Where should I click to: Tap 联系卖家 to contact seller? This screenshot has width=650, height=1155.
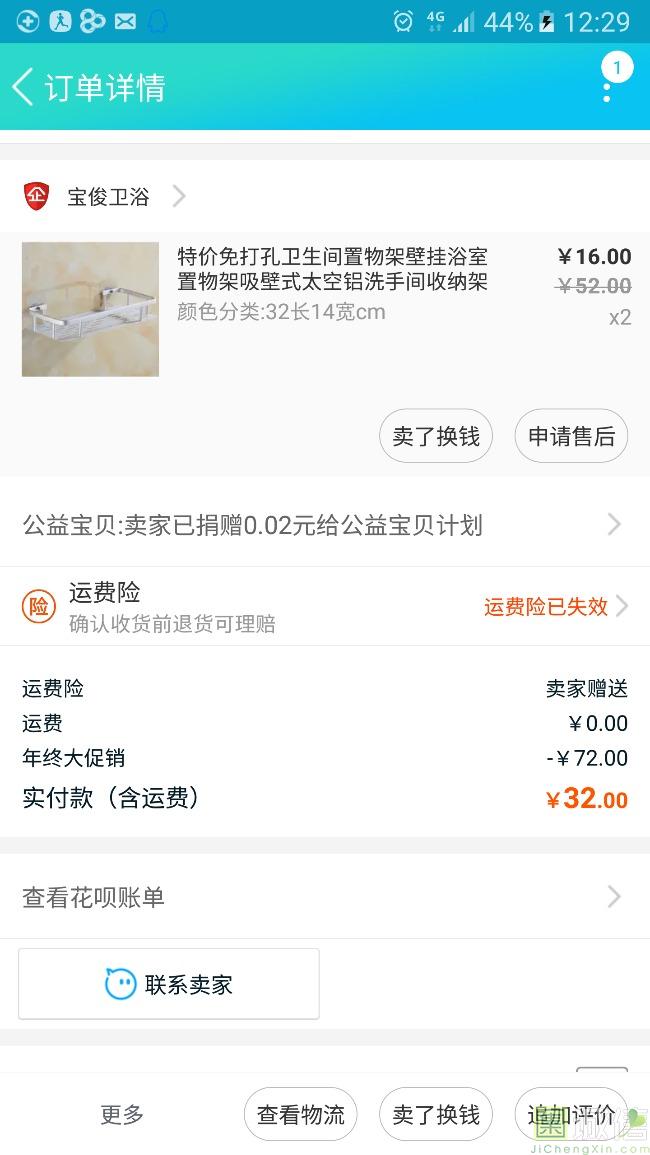[x=169, y=984]
